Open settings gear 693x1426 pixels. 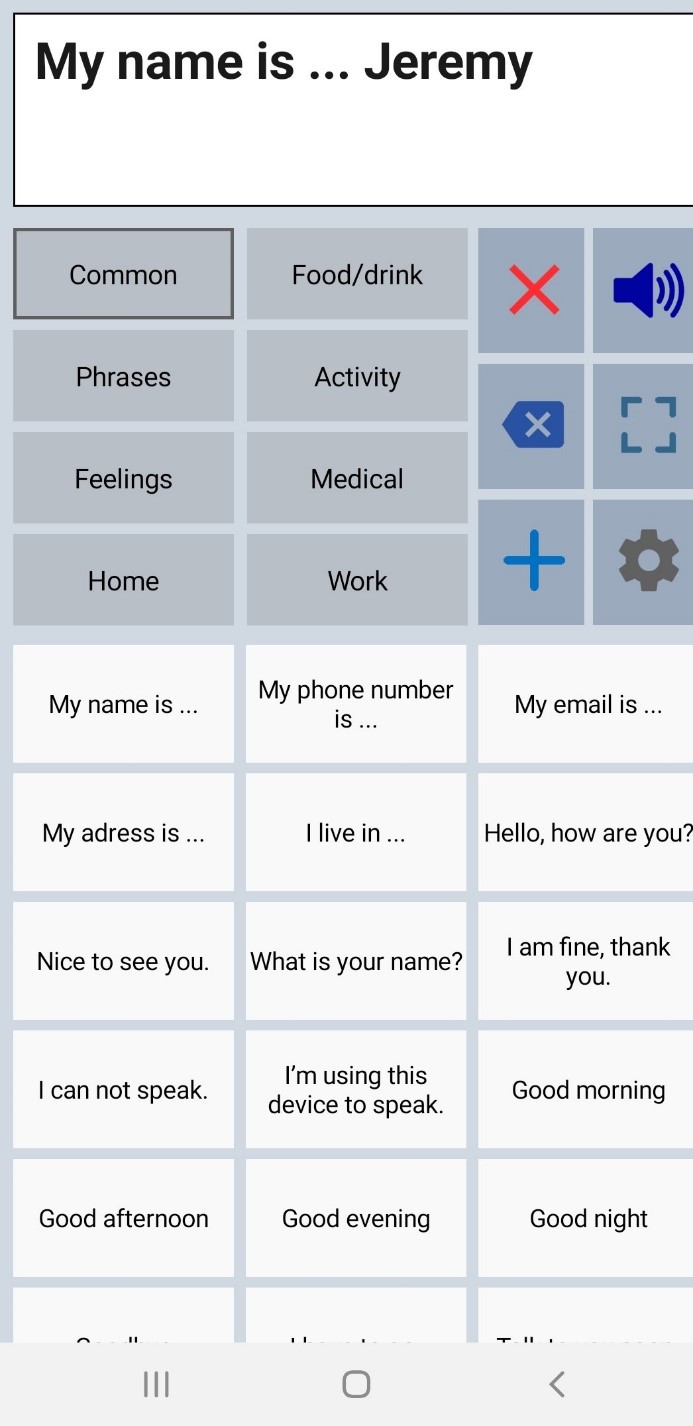click(x=647, y=561)
